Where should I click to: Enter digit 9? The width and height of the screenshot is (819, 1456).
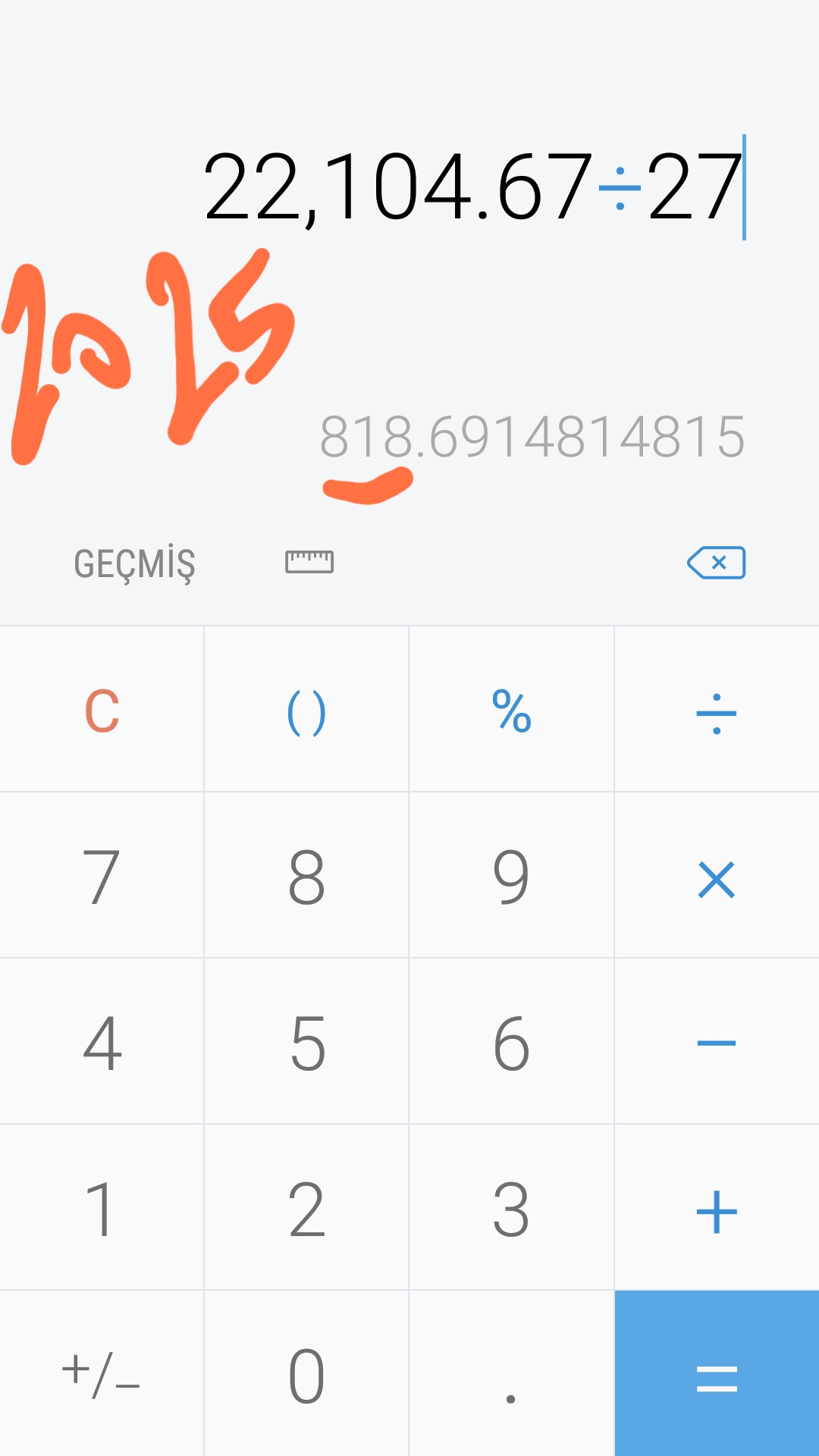511,877
